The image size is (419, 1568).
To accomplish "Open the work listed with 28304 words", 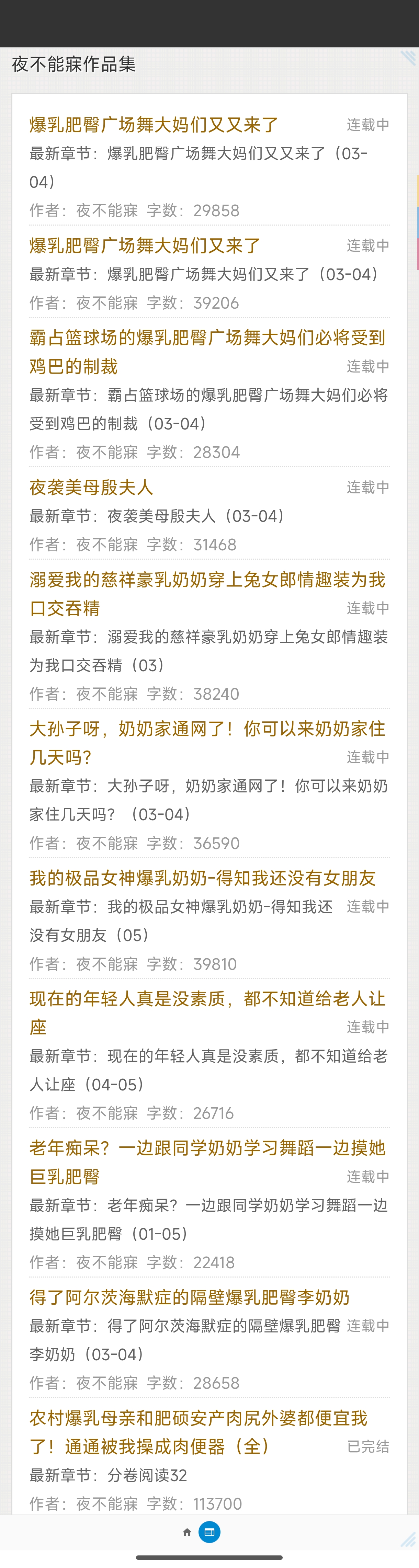I will (207, 352).
